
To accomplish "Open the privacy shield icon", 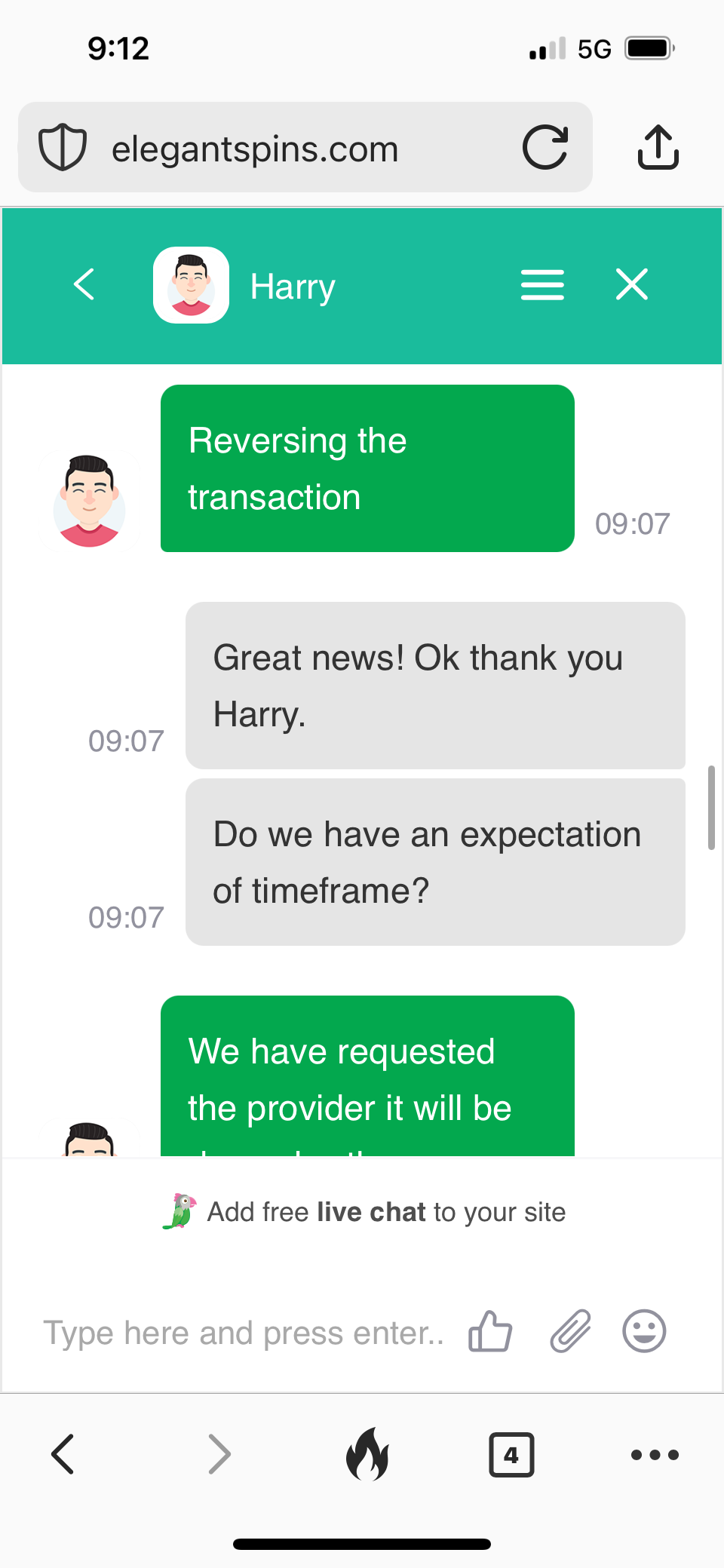I will [x=63, y=147].
